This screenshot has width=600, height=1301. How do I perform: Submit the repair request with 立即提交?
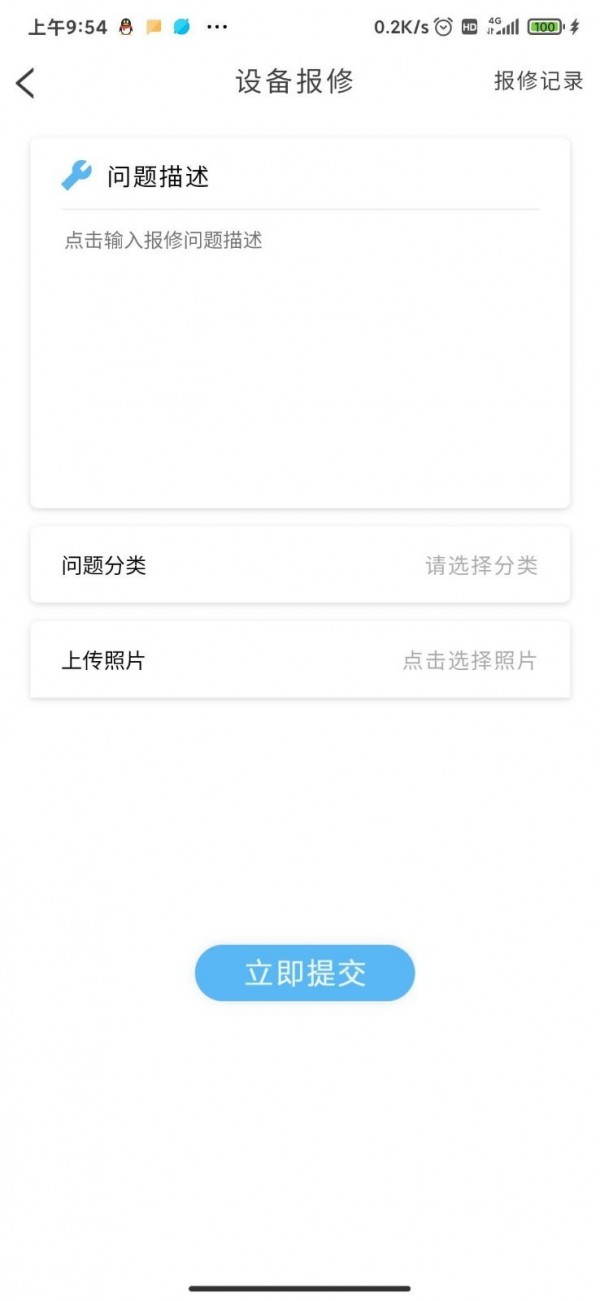coord(305,973)
